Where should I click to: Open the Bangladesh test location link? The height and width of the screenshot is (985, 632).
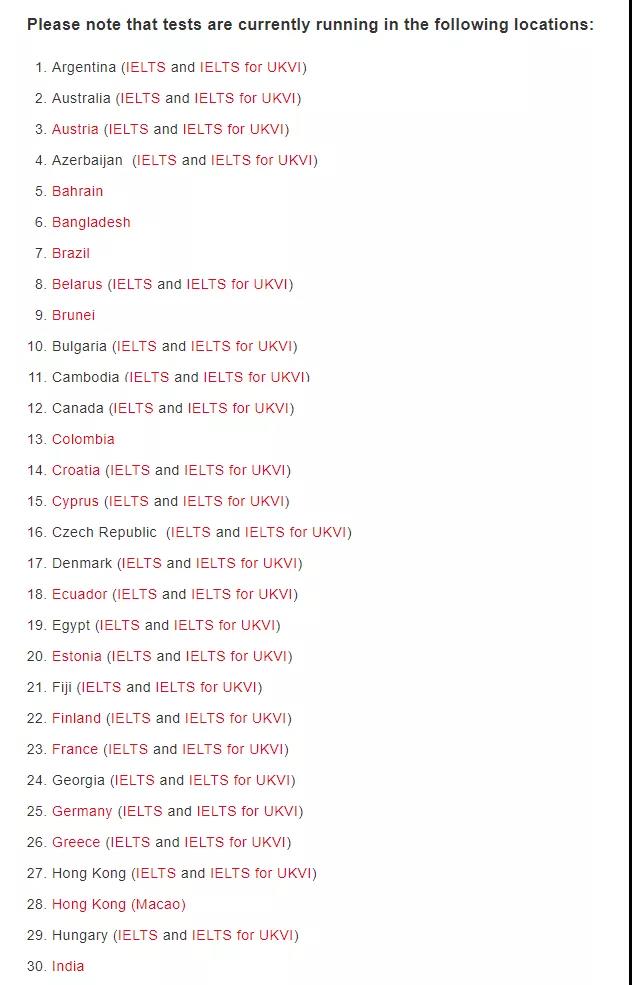coord(91,222)
